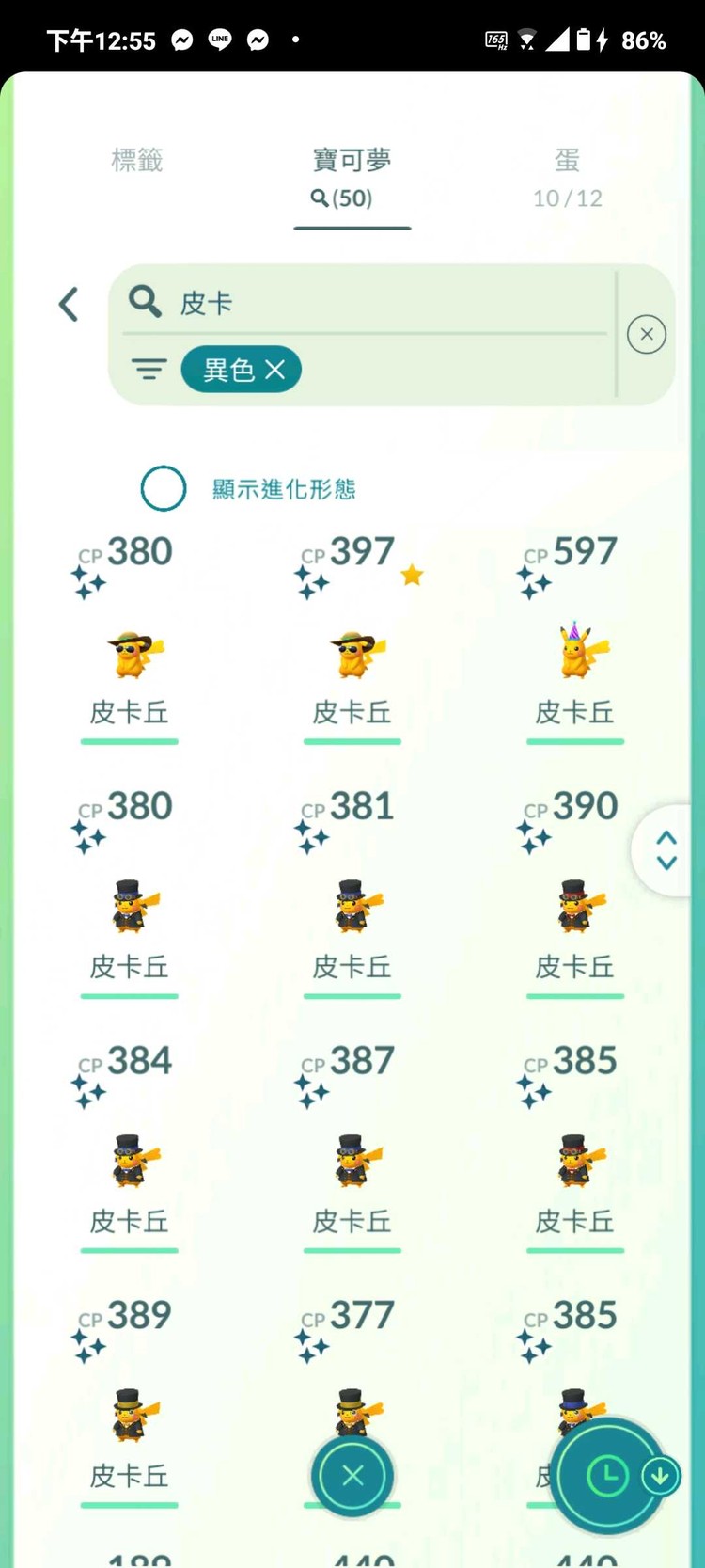Enable 顯示進化形態 option
The height and width of the screenshot is (1568, 705).
coord(164,489)
